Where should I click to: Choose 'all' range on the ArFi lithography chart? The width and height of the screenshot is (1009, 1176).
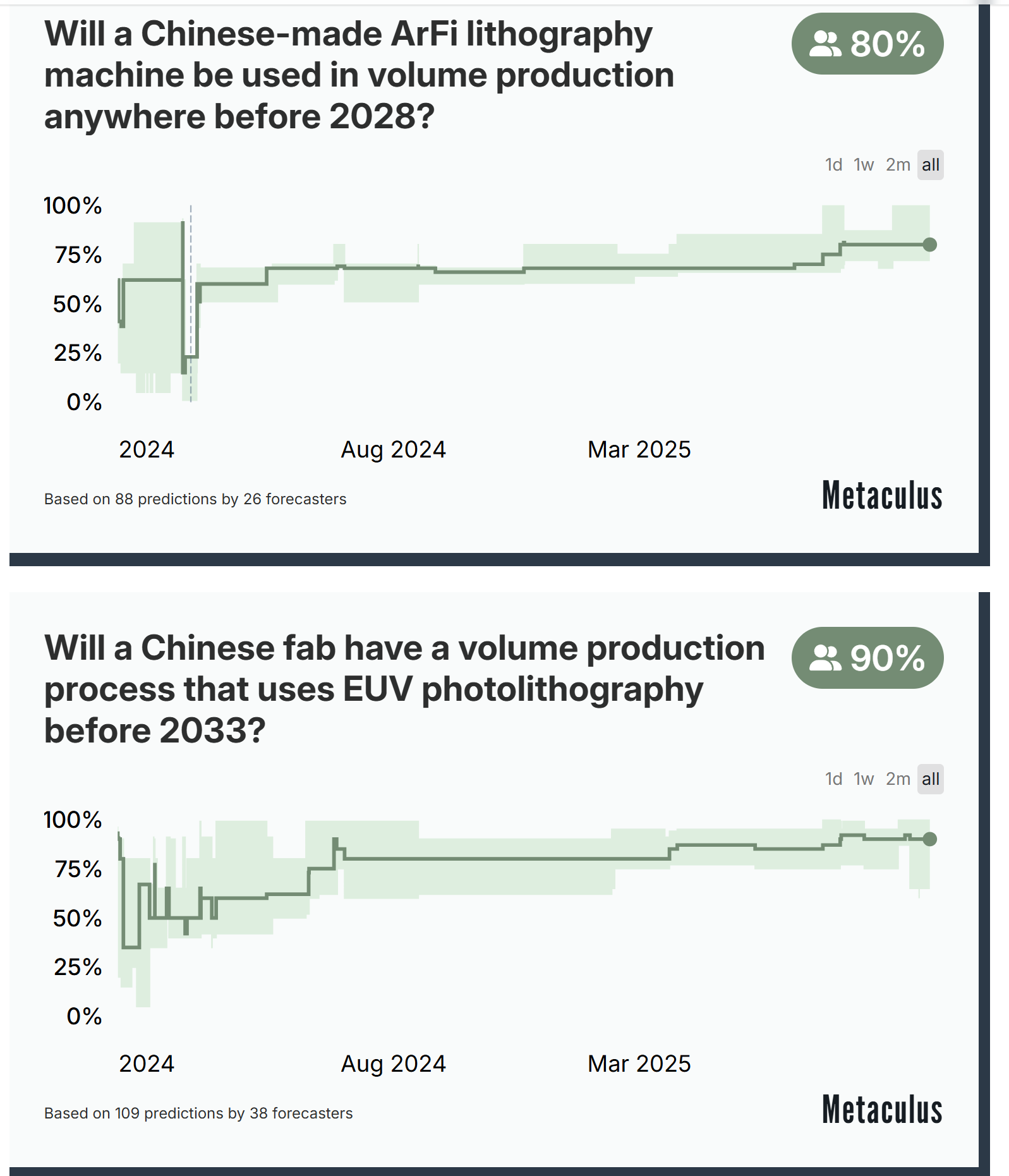coord(930,165)
